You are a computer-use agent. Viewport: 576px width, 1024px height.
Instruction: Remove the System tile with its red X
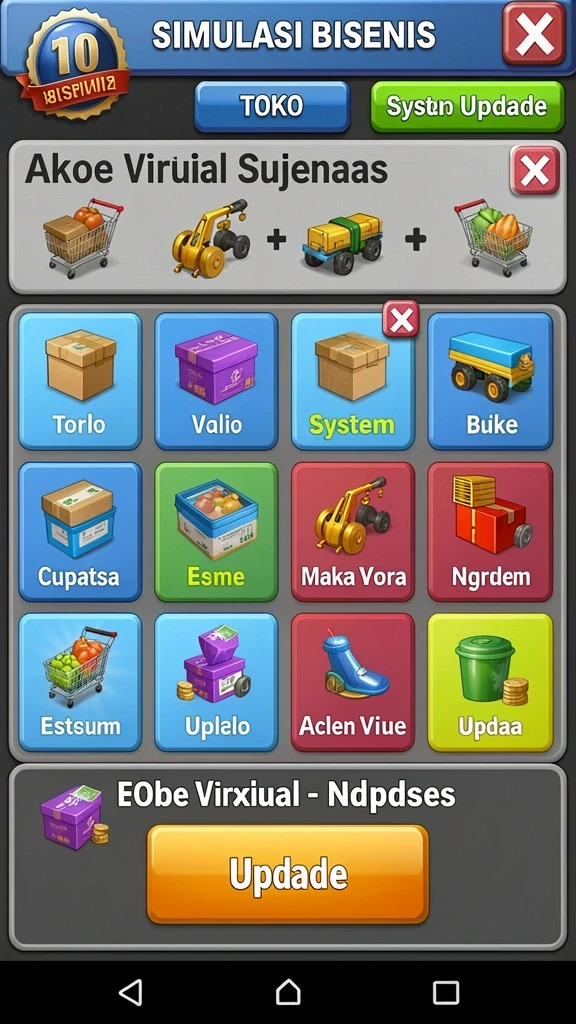point(401,319)
